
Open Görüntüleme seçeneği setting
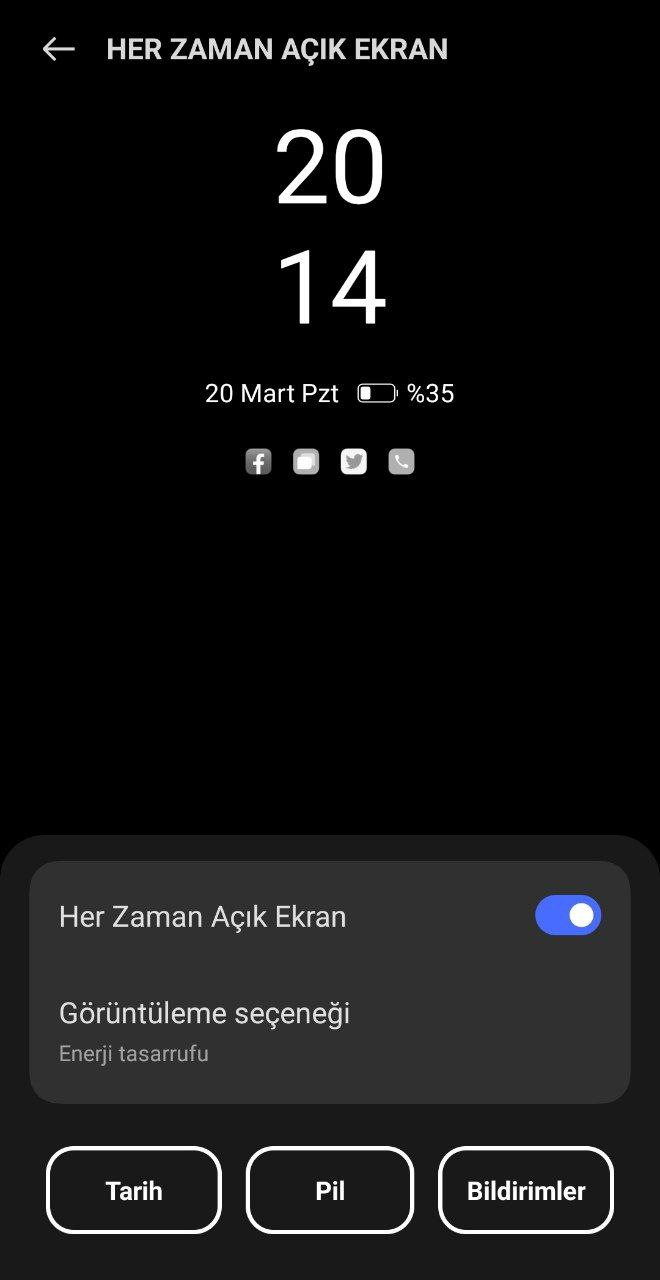[x=330, y=1030]
